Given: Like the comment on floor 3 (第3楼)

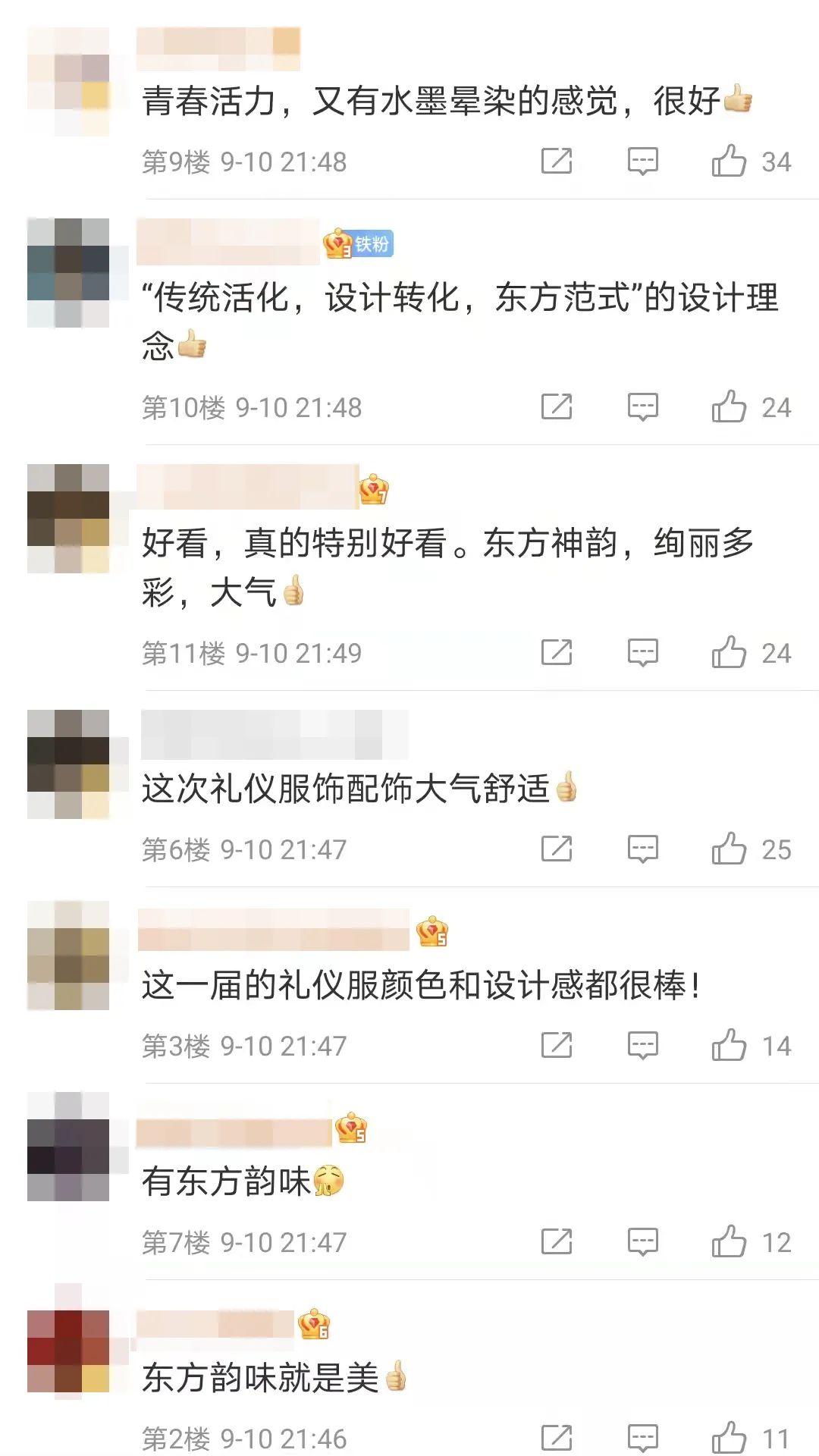Looking at the screenshot, I should [729, 1045].
